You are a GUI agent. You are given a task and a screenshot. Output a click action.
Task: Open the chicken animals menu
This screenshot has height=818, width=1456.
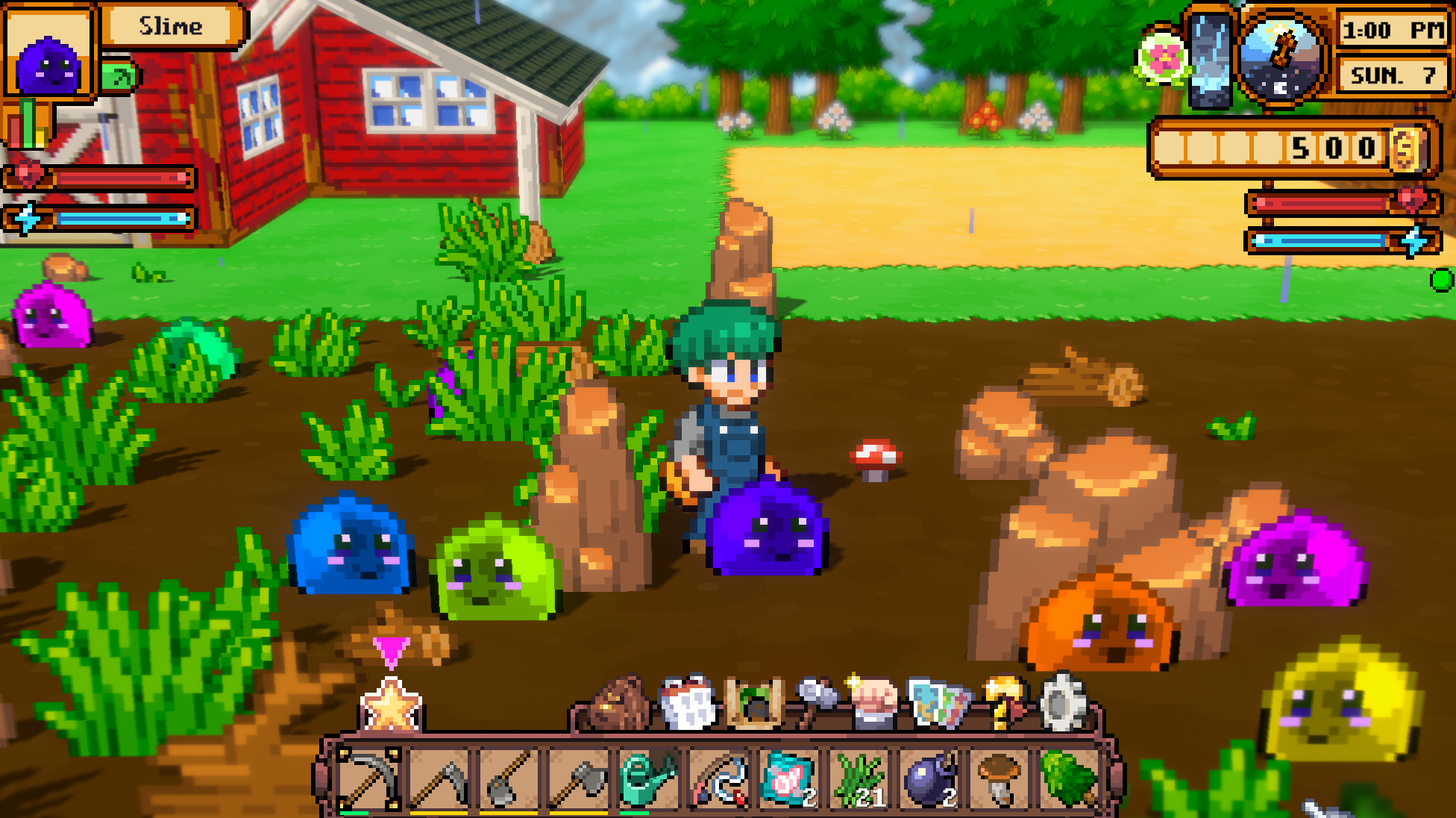click(688, 703)
